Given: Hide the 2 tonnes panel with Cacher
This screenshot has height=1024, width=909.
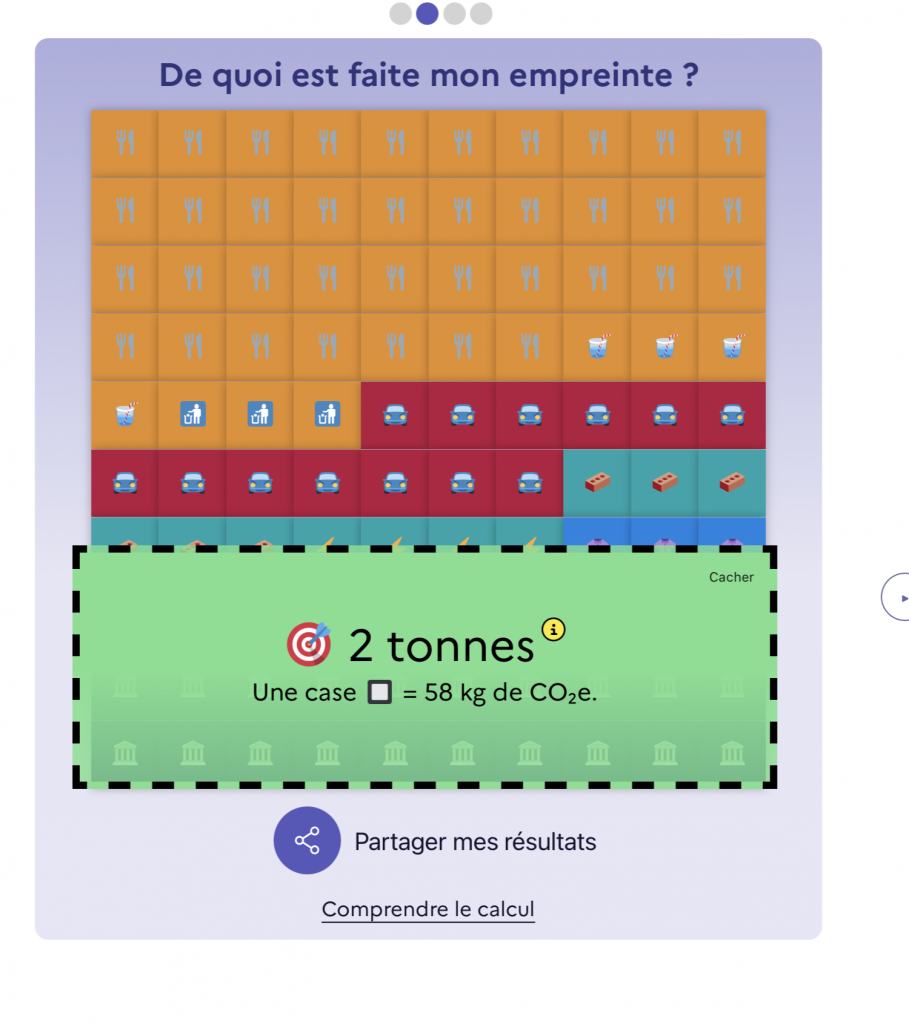Looking at the screenshot, I should click(x=731, y=577).
